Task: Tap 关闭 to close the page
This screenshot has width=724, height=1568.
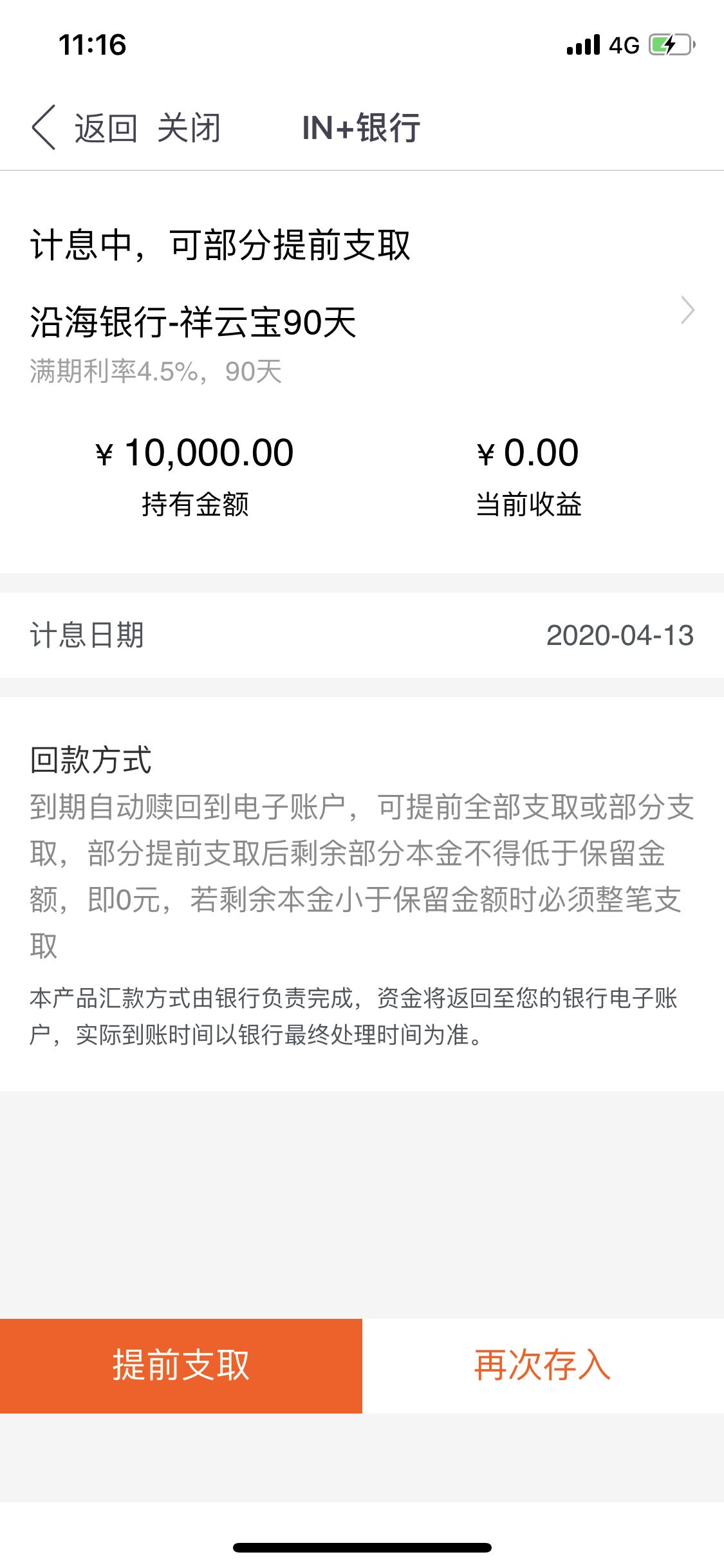Action: point(189,127)
